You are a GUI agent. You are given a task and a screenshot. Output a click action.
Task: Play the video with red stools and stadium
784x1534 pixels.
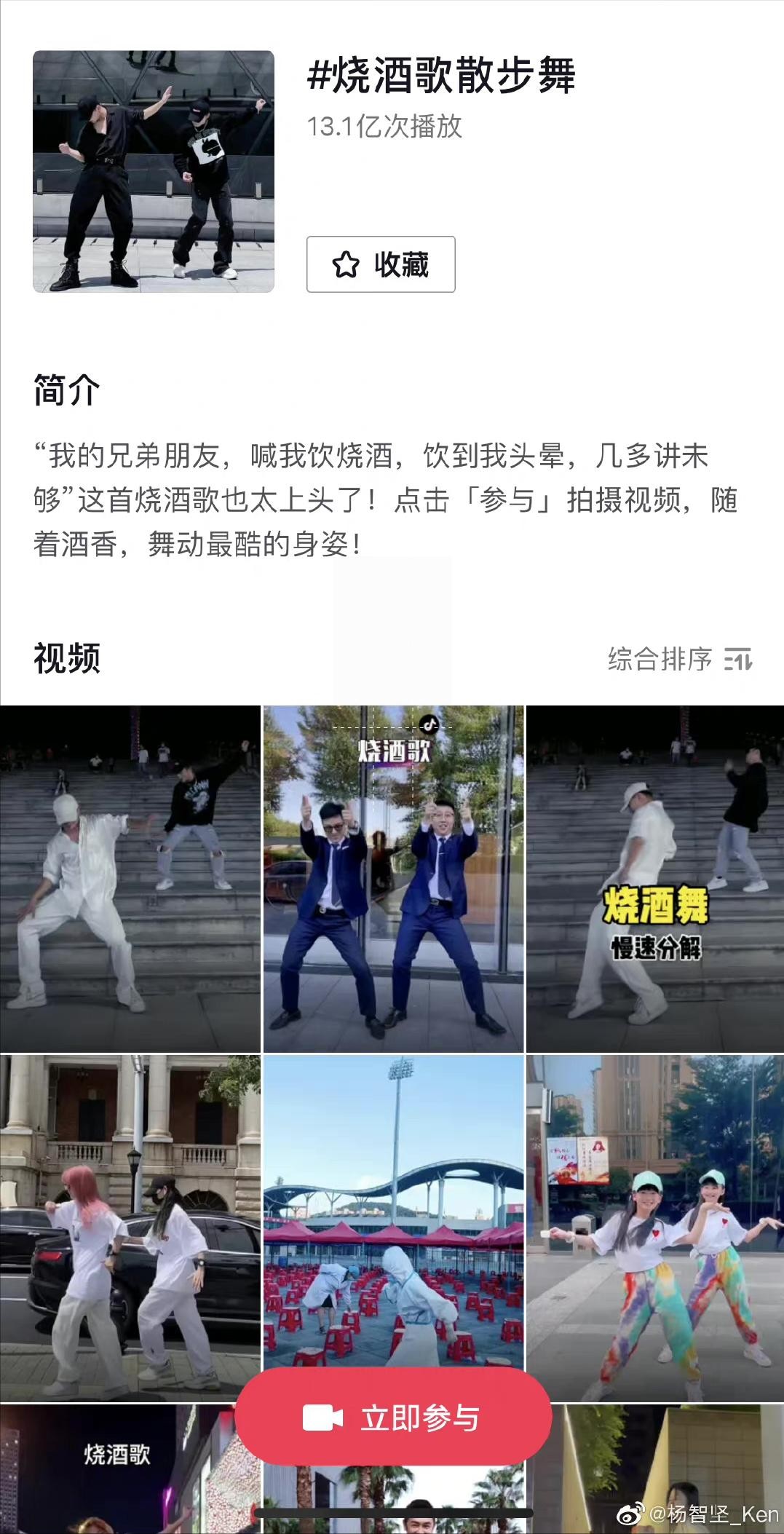(393, 1209)
